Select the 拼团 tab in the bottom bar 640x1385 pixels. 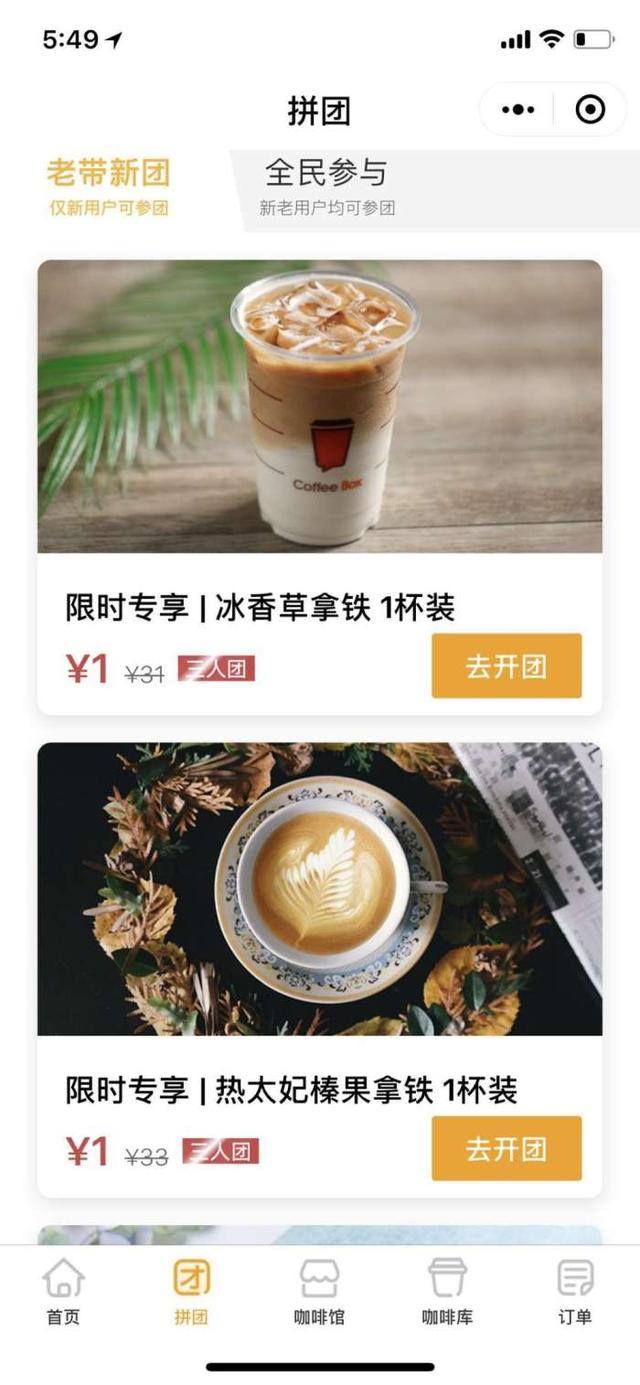pyautogui.click(x=191, y=1290)
